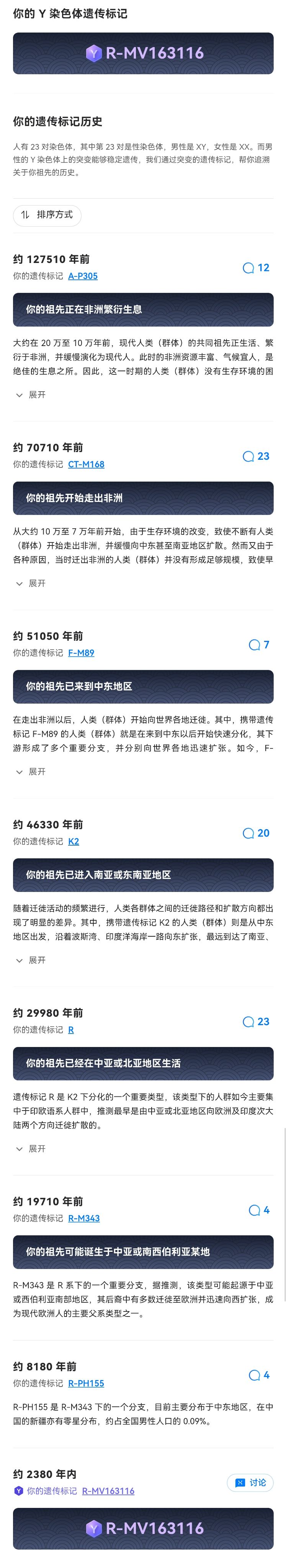Open the CT-M168 marker link
This screenshot has height=1568, width=286.
click(86, 464)
